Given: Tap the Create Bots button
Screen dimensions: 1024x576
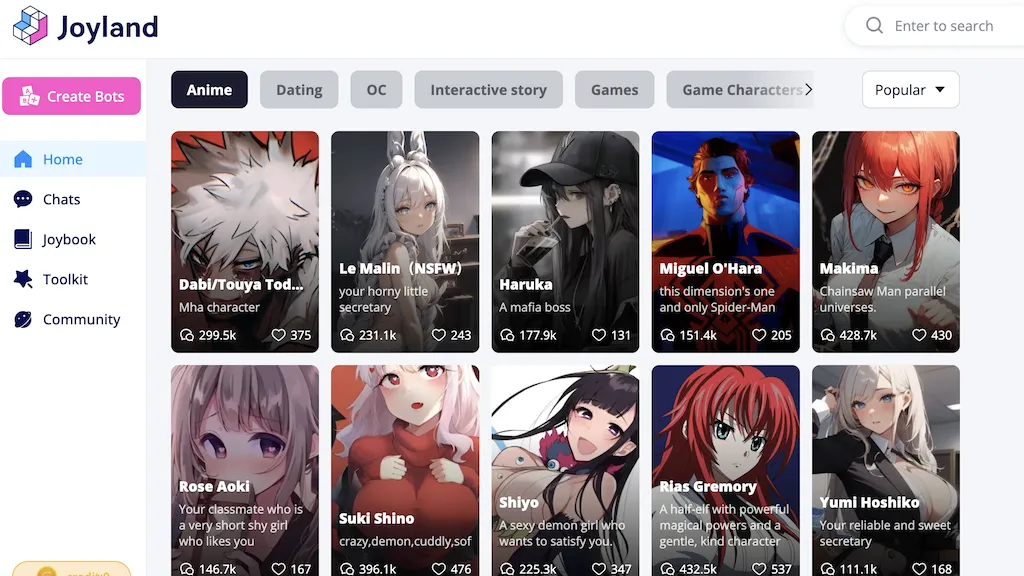Looking at the screenshot, I should pos(71,96).
